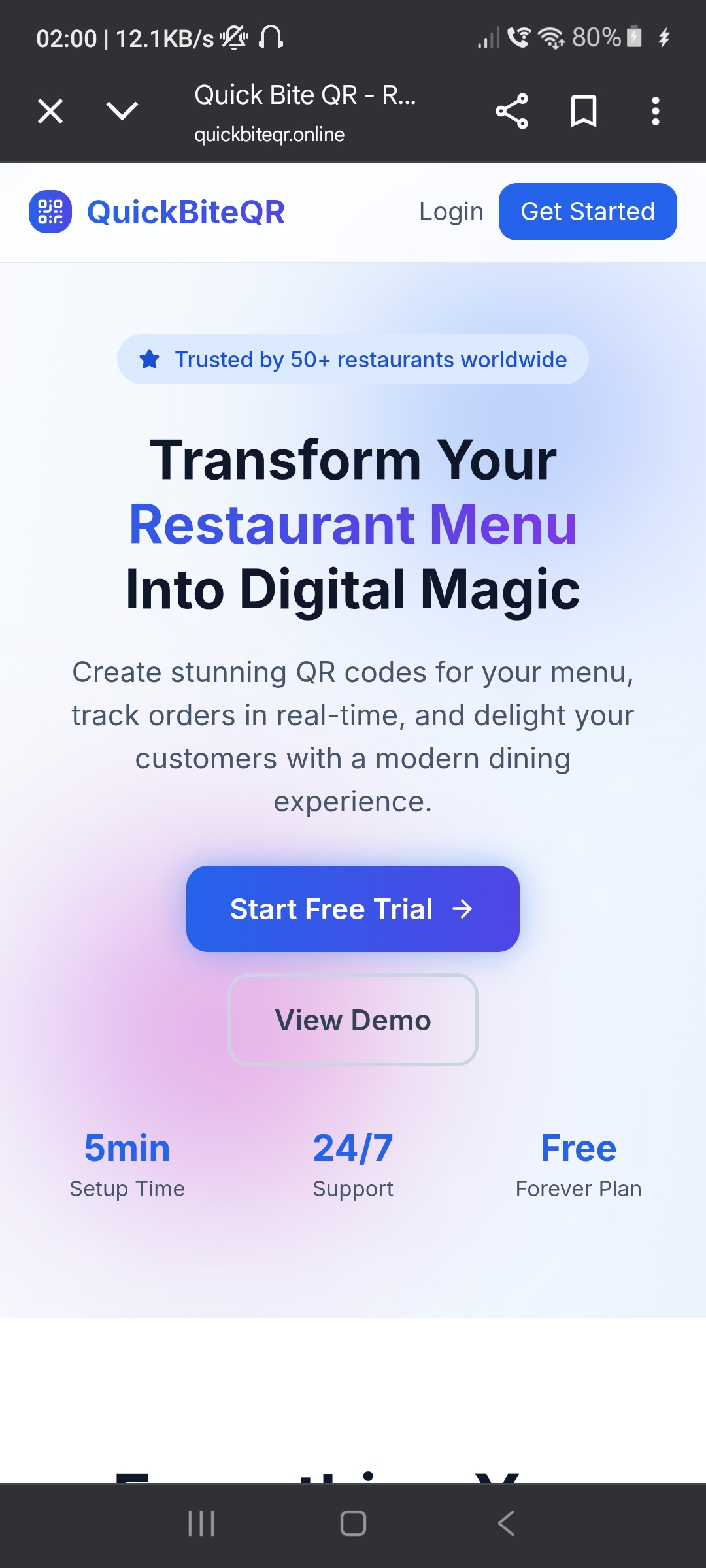Share the Quick Bite QR page
Image resolution: width=706 pixels, height=1568 pixels.
(x=512, y=111)
